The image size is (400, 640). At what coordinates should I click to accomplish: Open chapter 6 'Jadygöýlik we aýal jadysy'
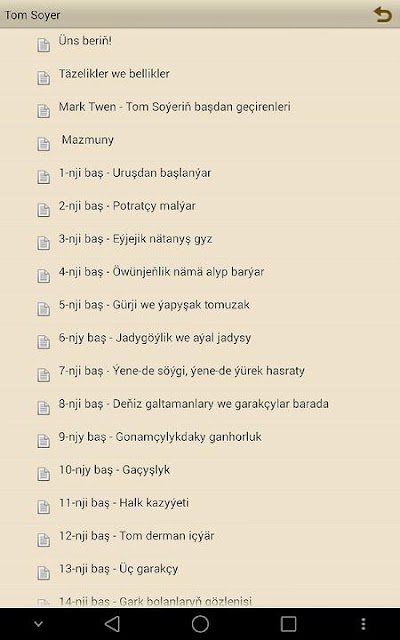200,338
